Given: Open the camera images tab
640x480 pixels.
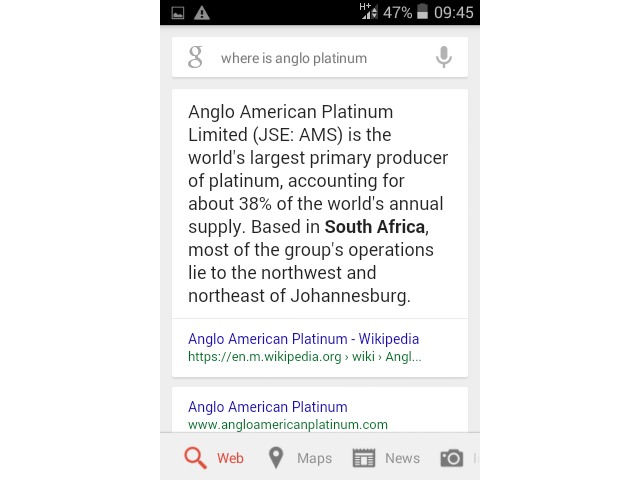Looking at the screenshot, I should 453,458.
